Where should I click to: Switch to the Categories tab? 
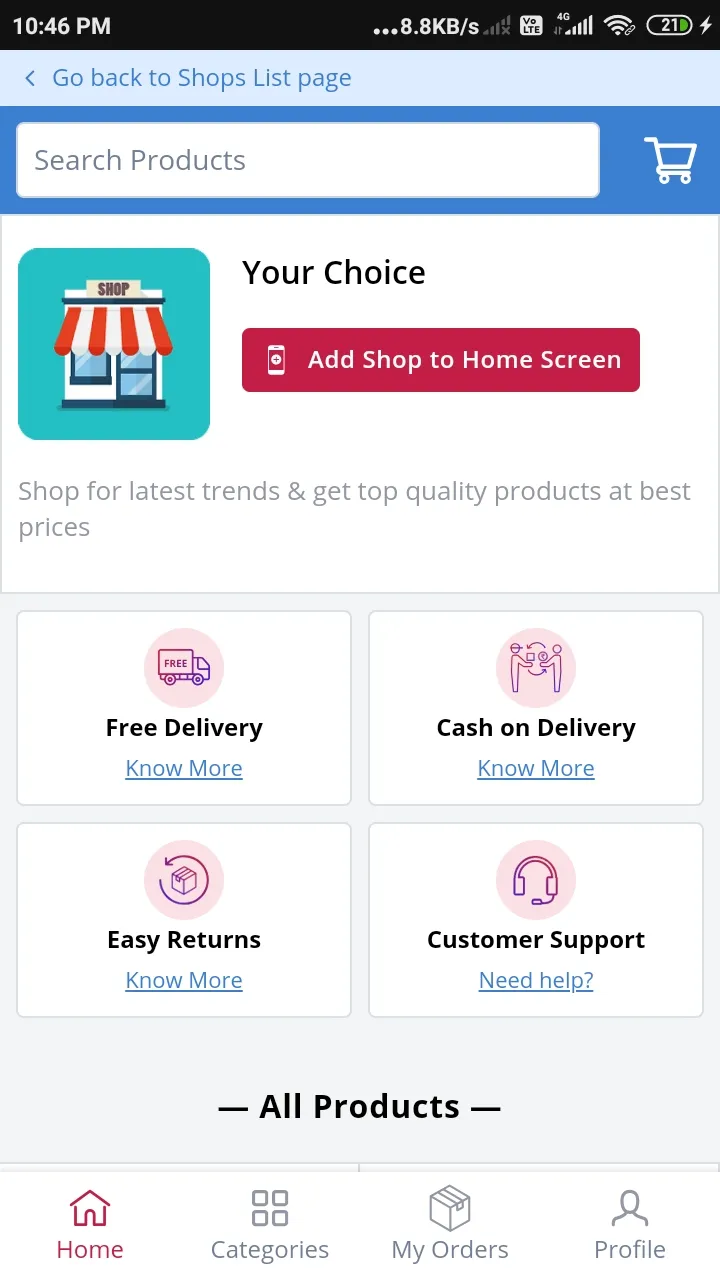270,1225
